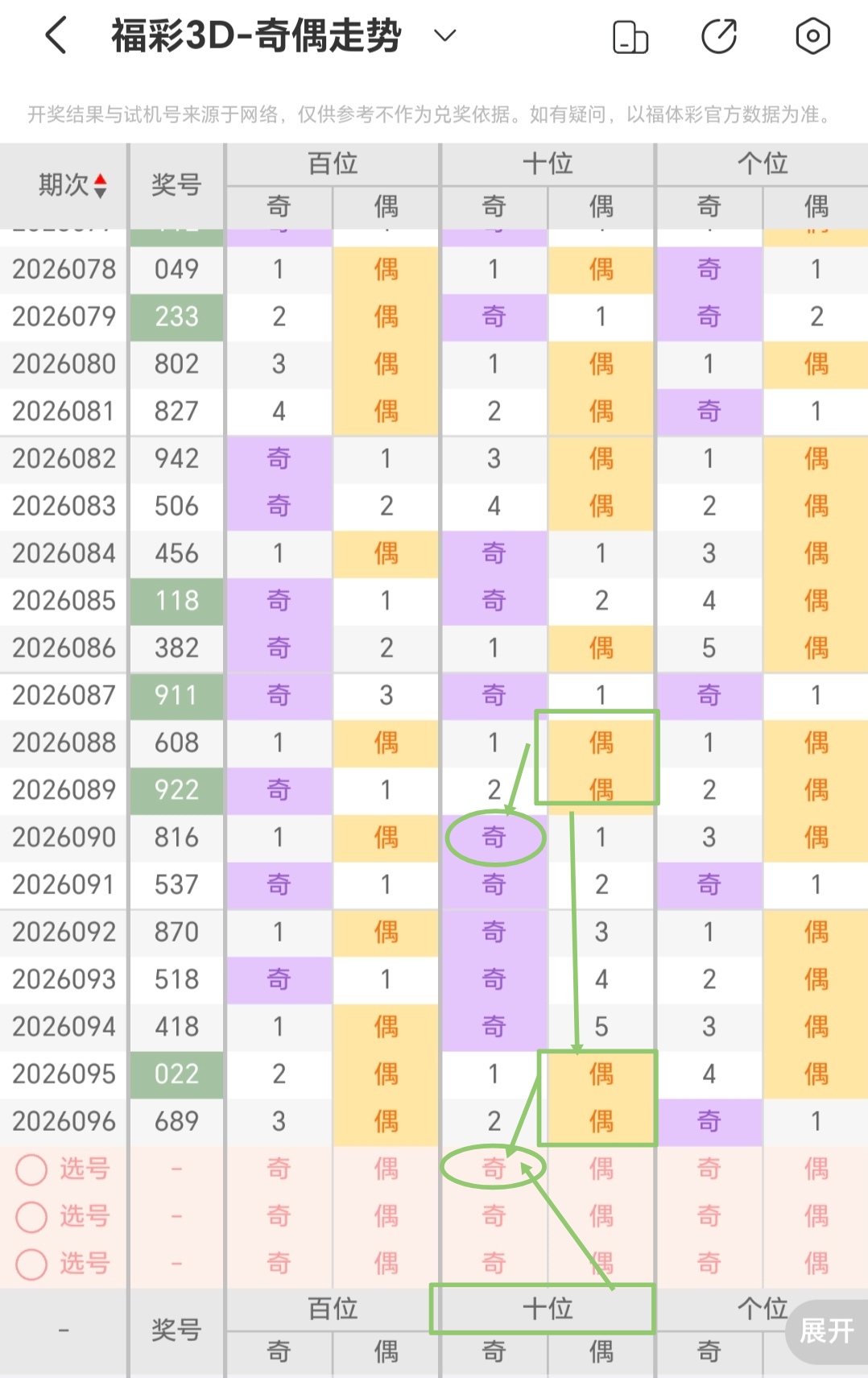868x1378 pixels.
Task: Open the chart settings hexagon icon
Action: [812, 36]
